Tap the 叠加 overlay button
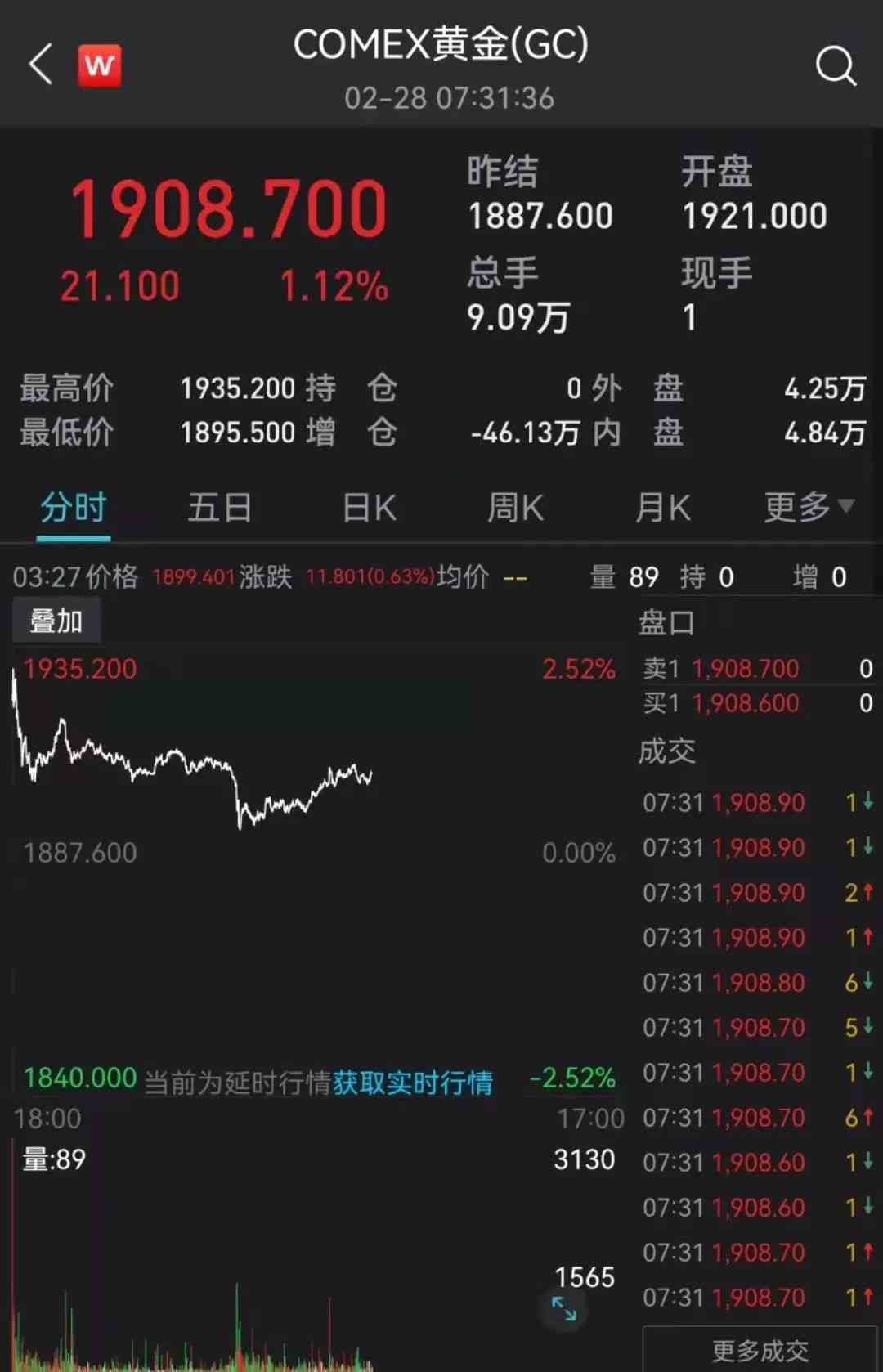 [x=56, y=621]
